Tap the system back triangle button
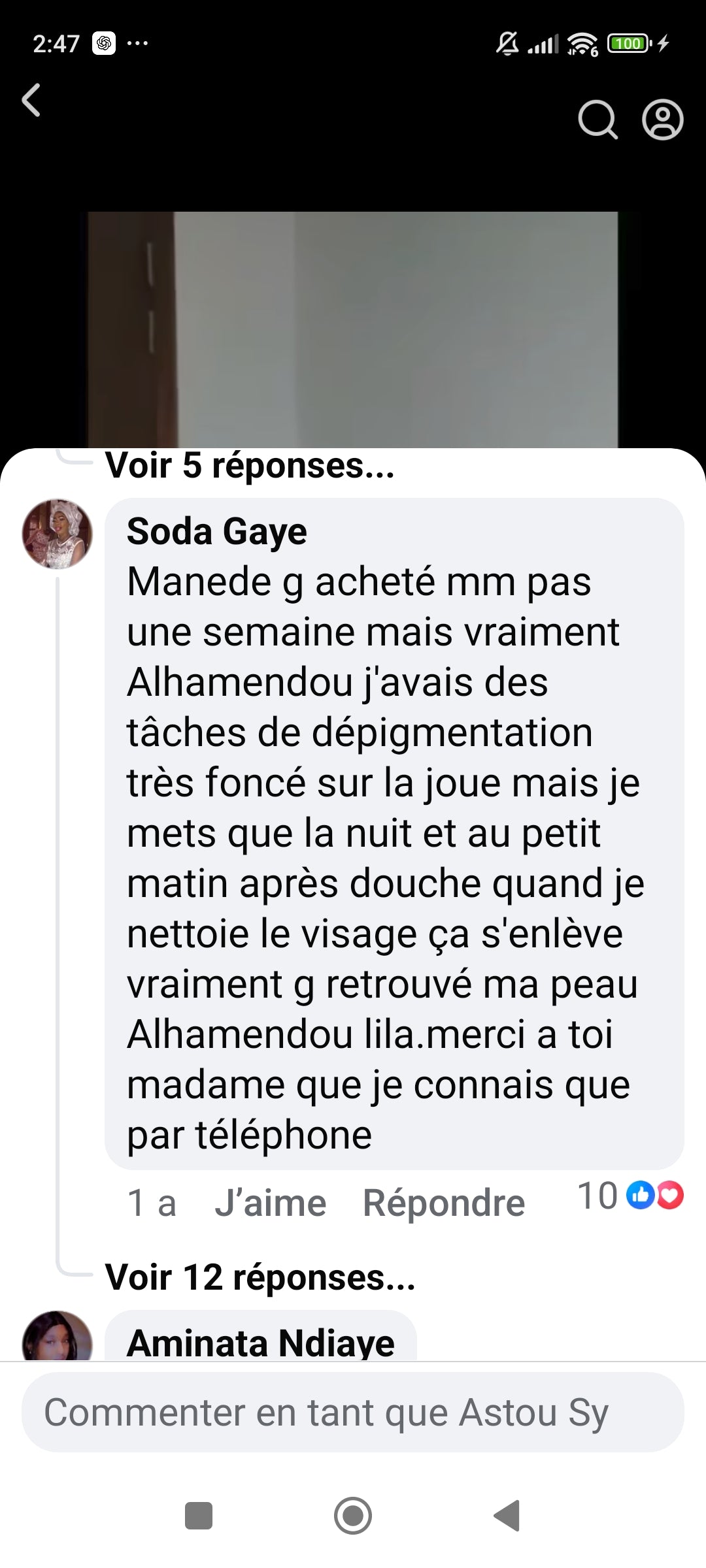The image size is (706, 1568). click(x=507, y=1516)
